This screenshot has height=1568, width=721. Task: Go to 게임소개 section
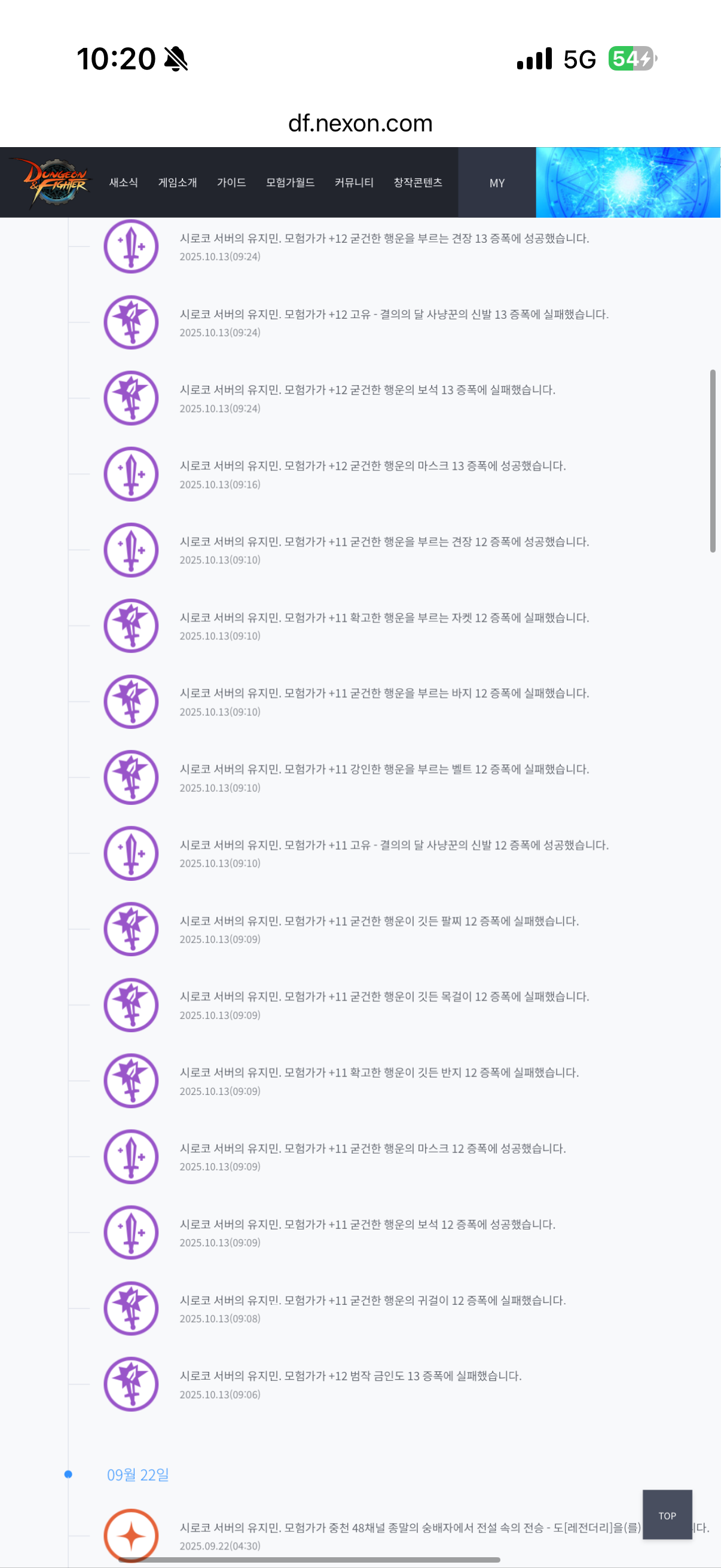pos(178,182)
